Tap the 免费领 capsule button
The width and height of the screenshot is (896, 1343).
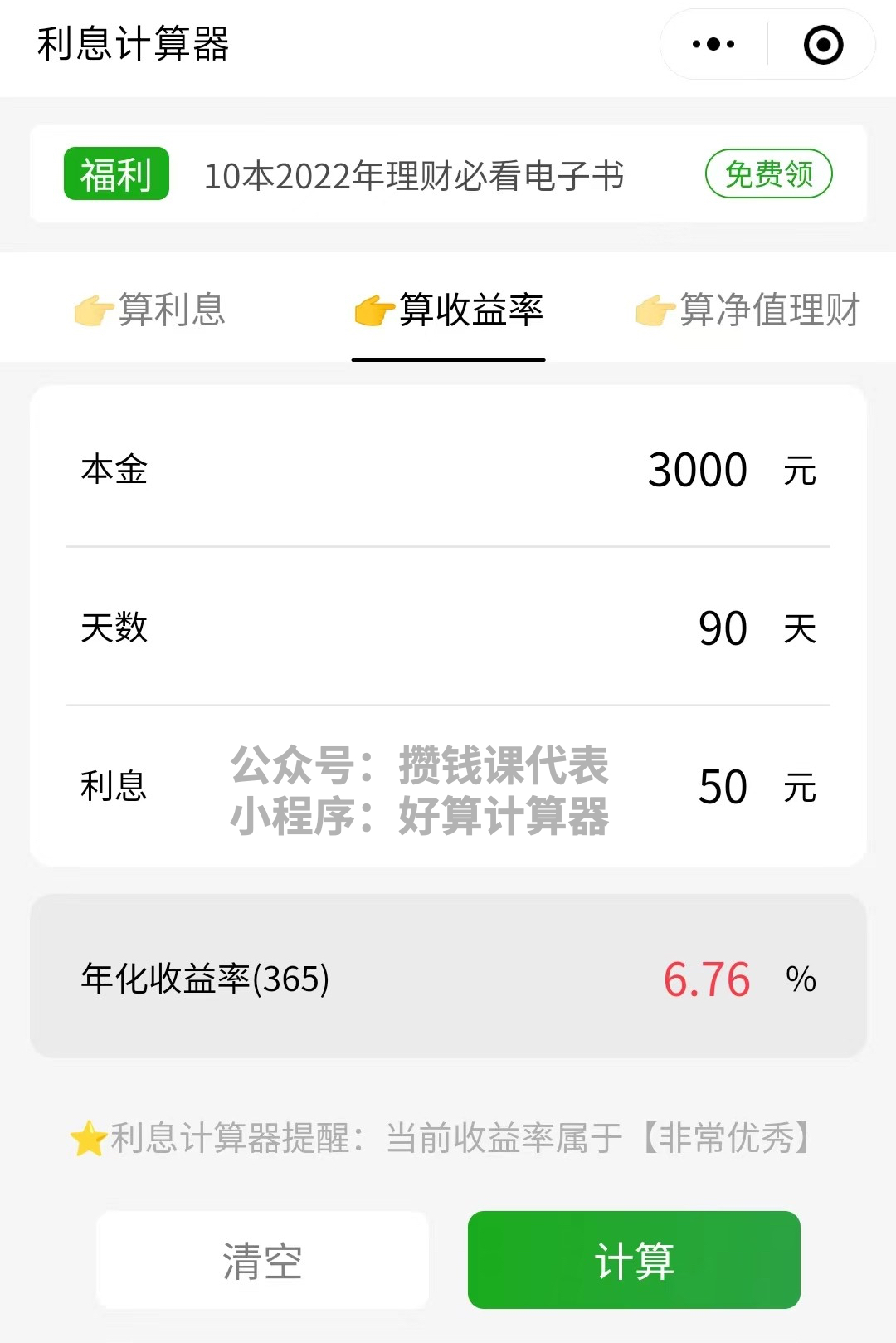(x=767, y=174)
